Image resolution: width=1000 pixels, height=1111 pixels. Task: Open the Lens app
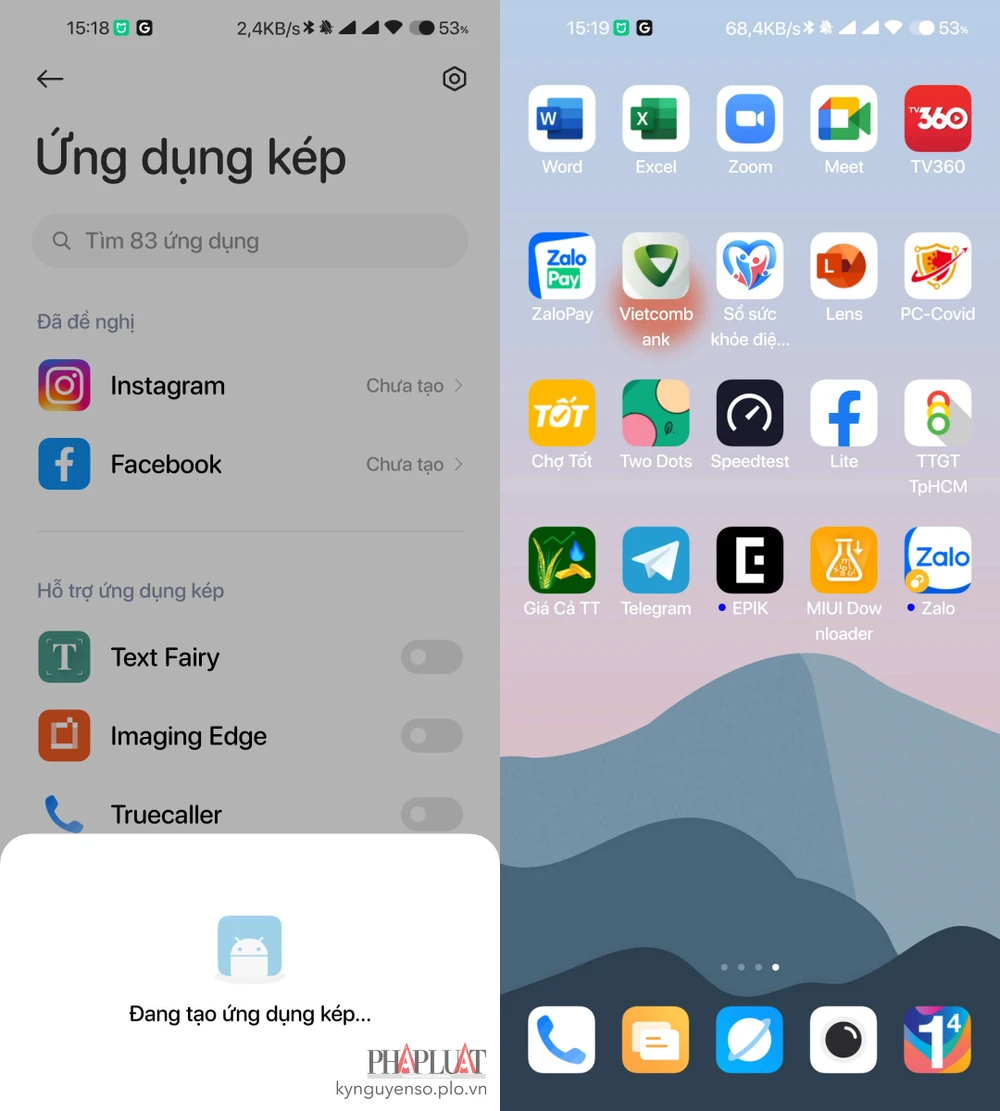tap(844, 266)
